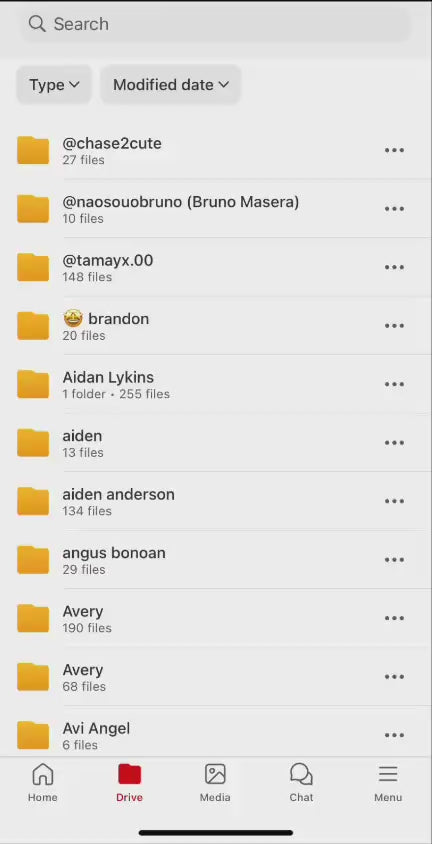Open the @tamayx.00 folder
The image size is (432, 844).
(216, 268)
